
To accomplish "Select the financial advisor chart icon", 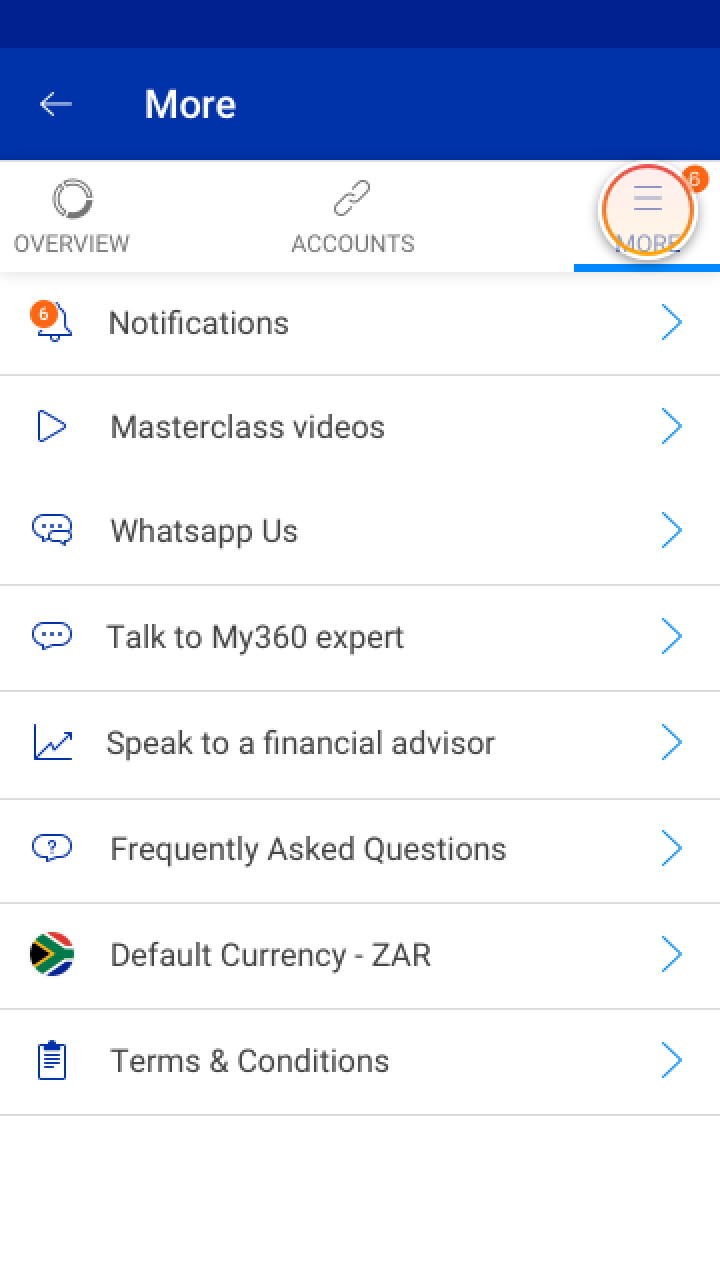I will pos(52,743).
